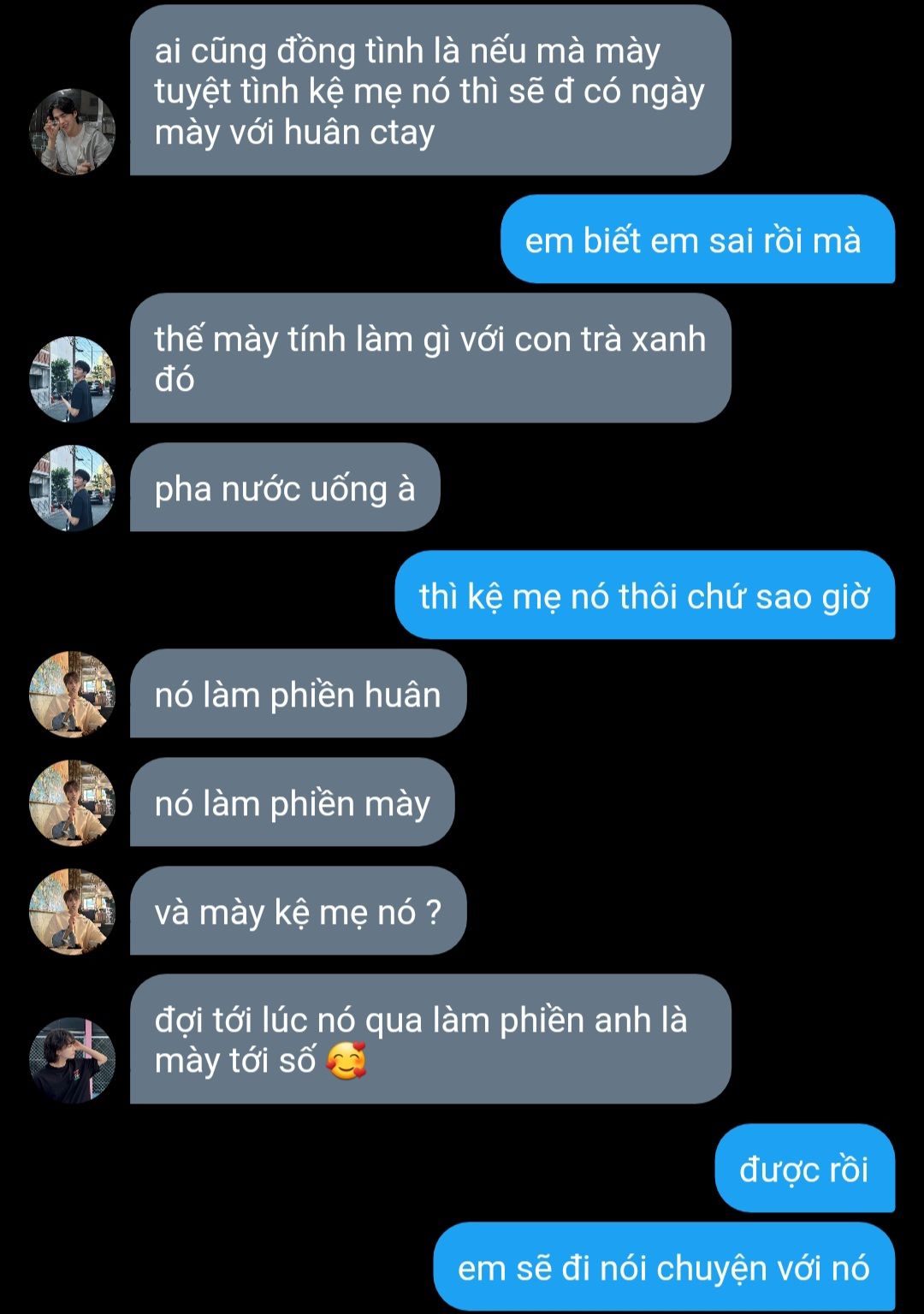Open avatar next to "và mày kệ mẹ nó ?"
This screenshot has width=924, height=1314.
72,911
